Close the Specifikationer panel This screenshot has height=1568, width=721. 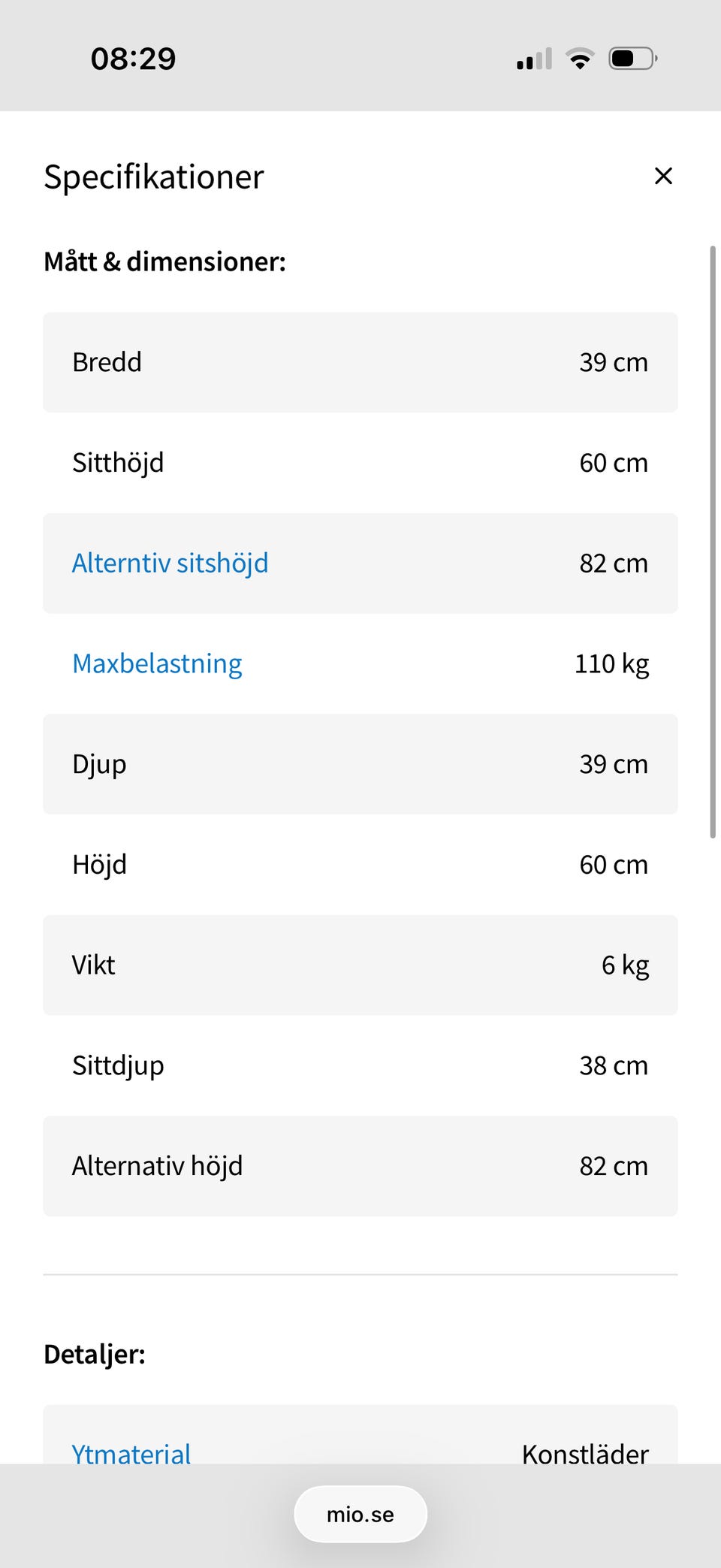coord(663,176)
